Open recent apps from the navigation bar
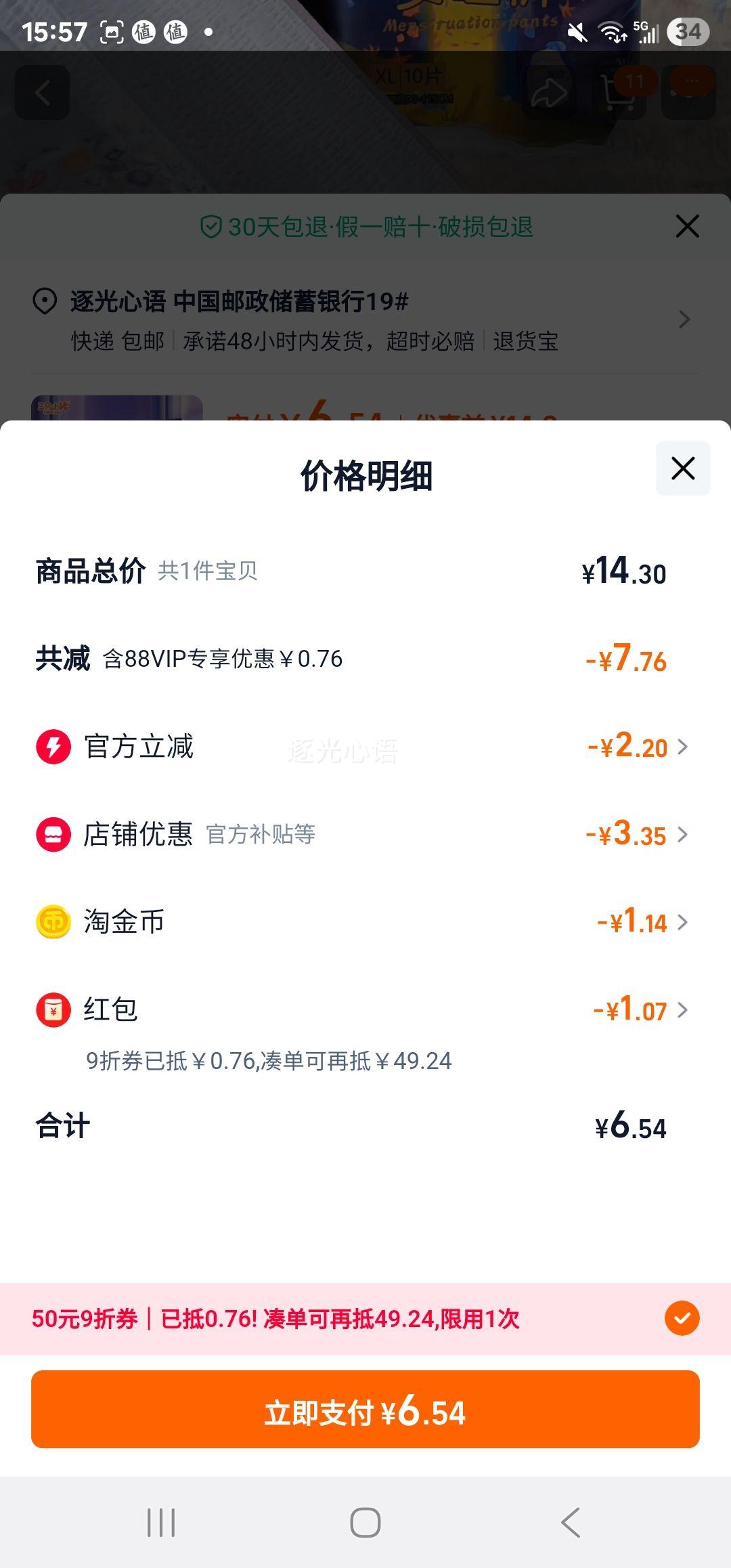Screen dimensions: 731x1568 161,1523
